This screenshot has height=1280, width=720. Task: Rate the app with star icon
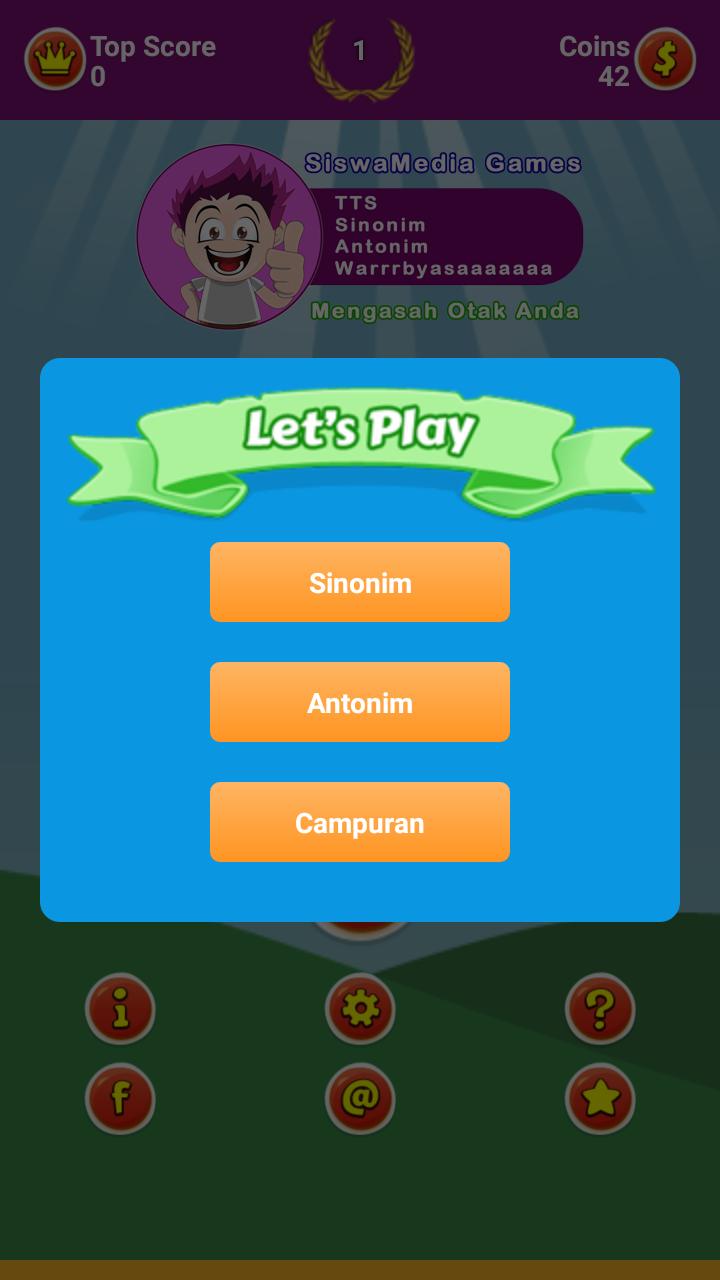pyautogui.click(x=600, y=1099)
